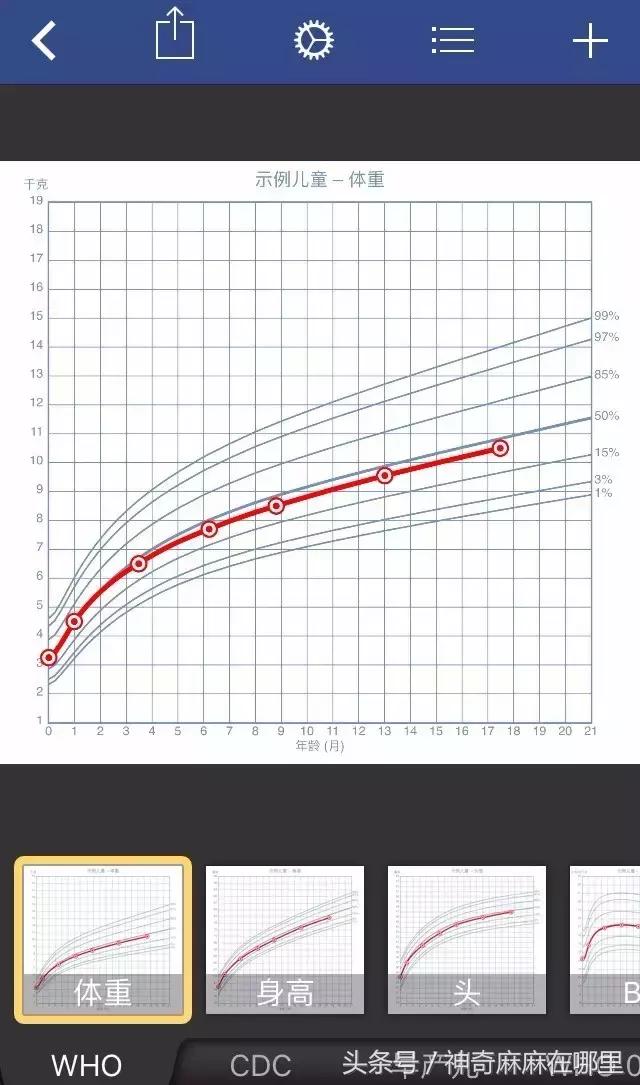Switch to the CDC standard tab
Viewport: 640px width, 1085px height.
click(x=260, y=1065)
